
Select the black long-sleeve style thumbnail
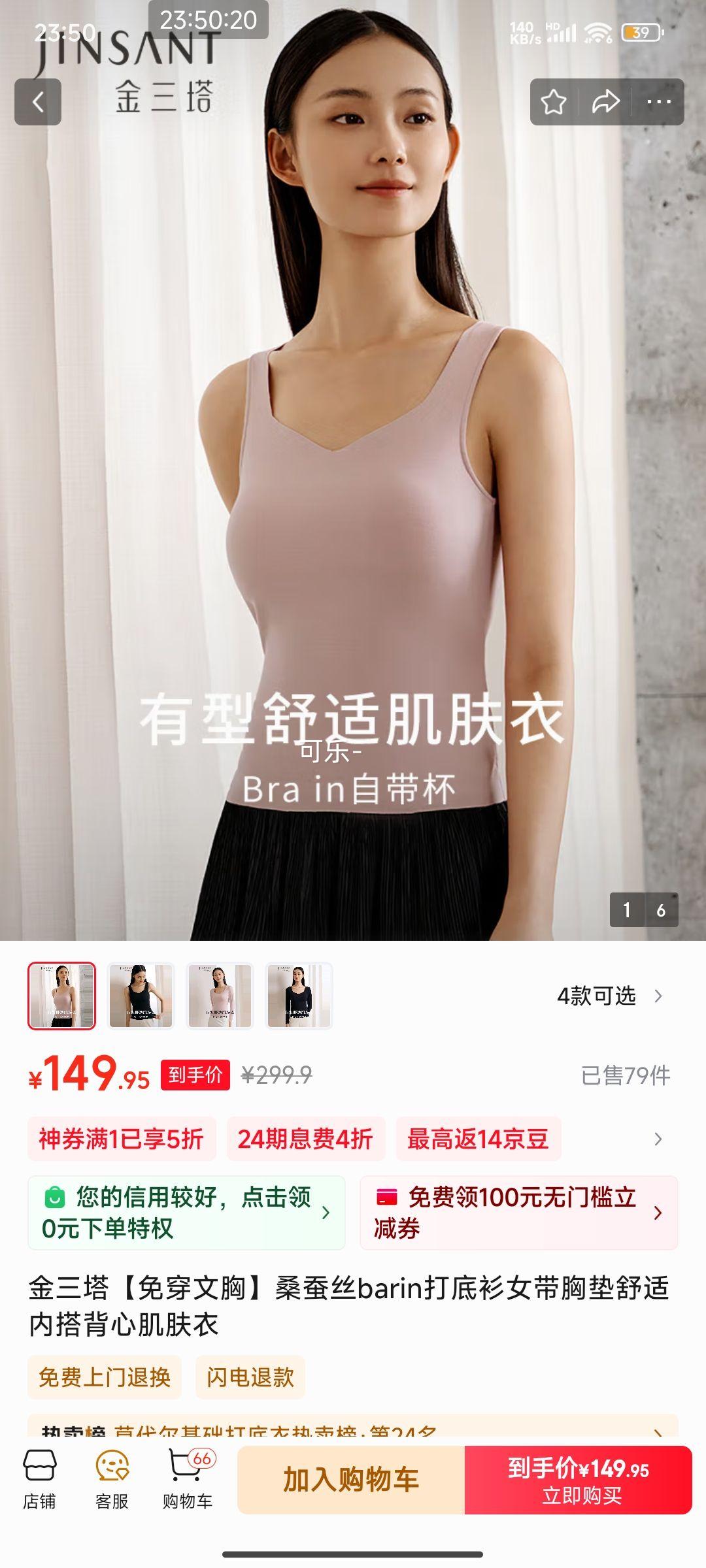299,996
